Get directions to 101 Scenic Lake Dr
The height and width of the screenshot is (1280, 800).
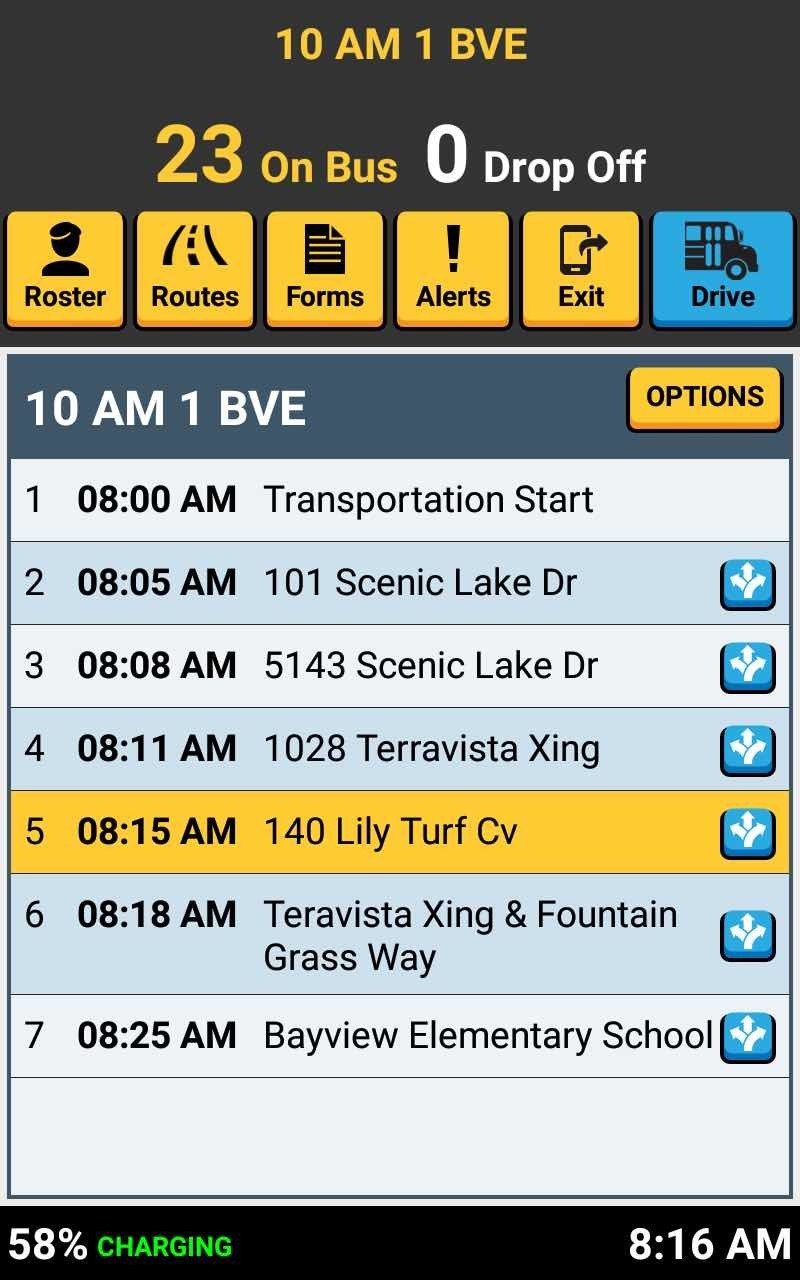pos(747,585)
